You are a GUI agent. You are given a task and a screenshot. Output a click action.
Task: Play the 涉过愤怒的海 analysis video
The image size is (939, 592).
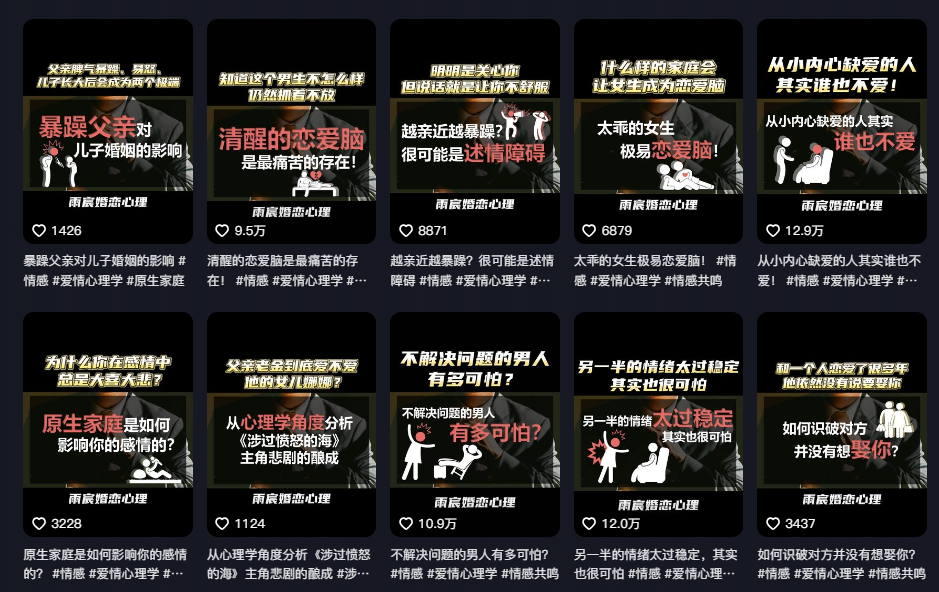291,425
